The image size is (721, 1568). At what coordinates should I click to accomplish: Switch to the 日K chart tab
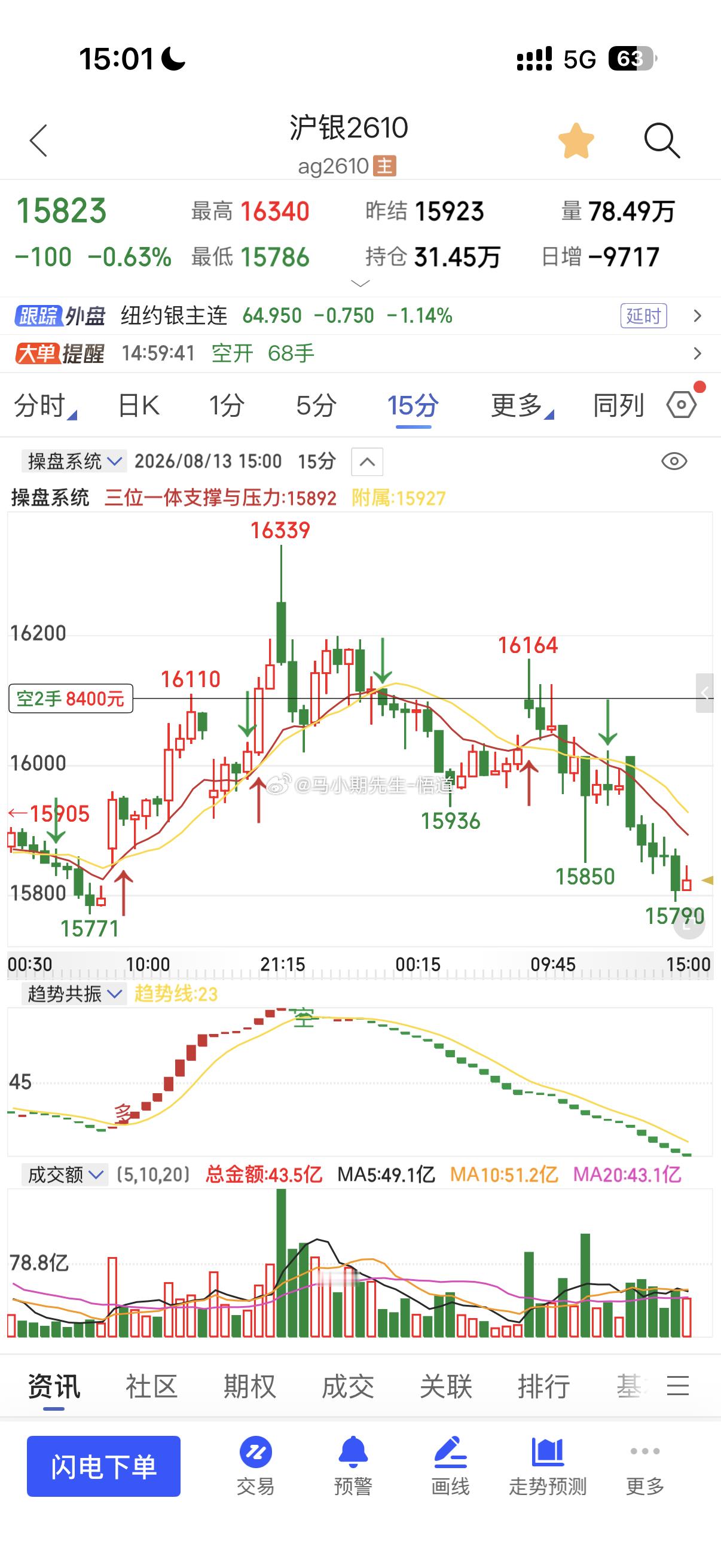pos(138,405)
